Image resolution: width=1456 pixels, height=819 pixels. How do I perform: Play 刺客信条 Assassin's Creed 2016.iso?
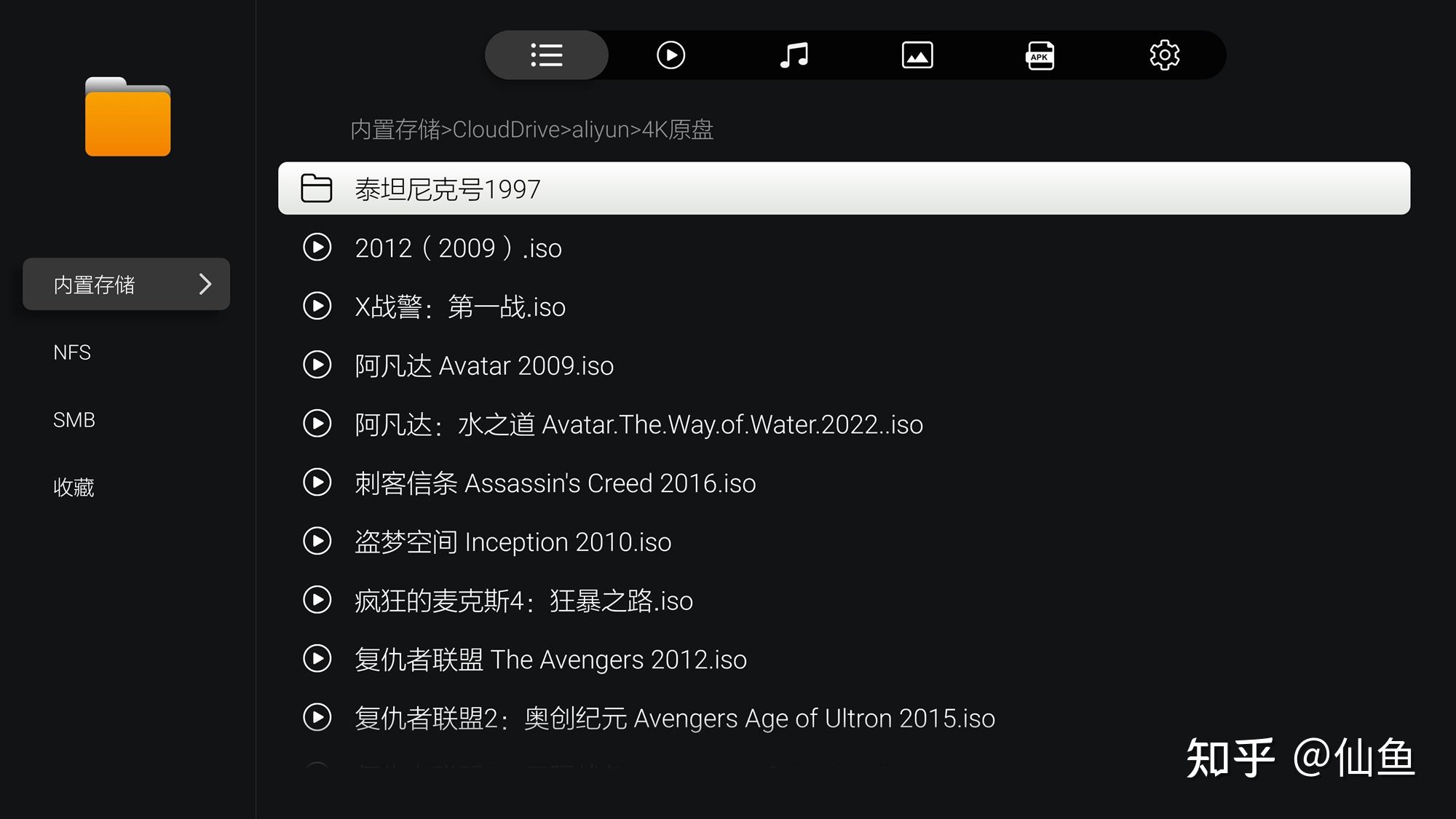click(x=555, y=483)
